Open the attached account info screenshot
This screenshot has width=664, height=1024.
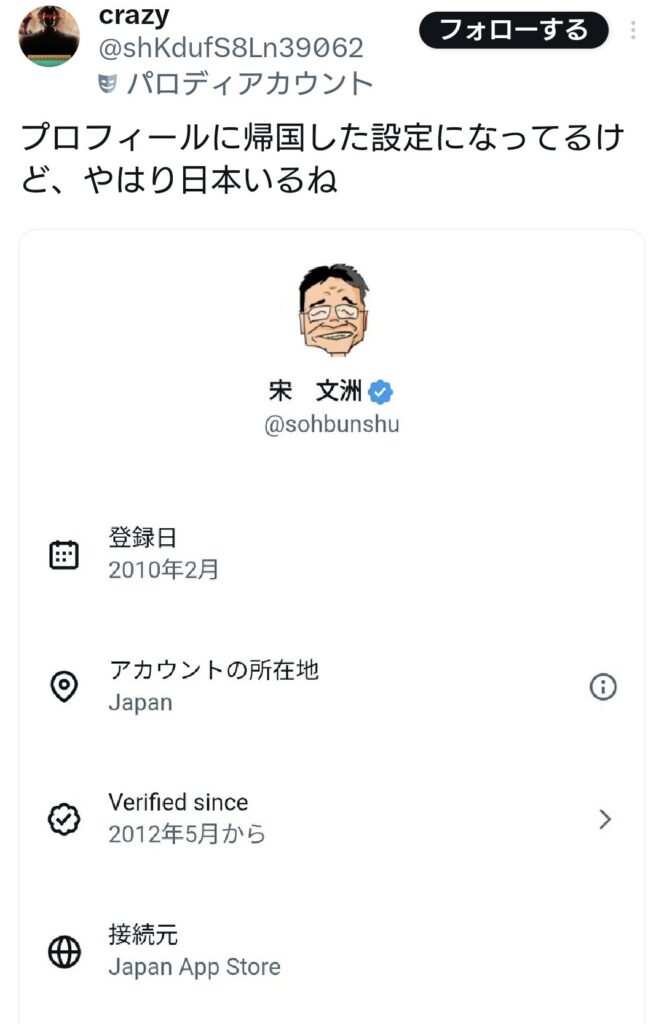(x=332, y=620)
